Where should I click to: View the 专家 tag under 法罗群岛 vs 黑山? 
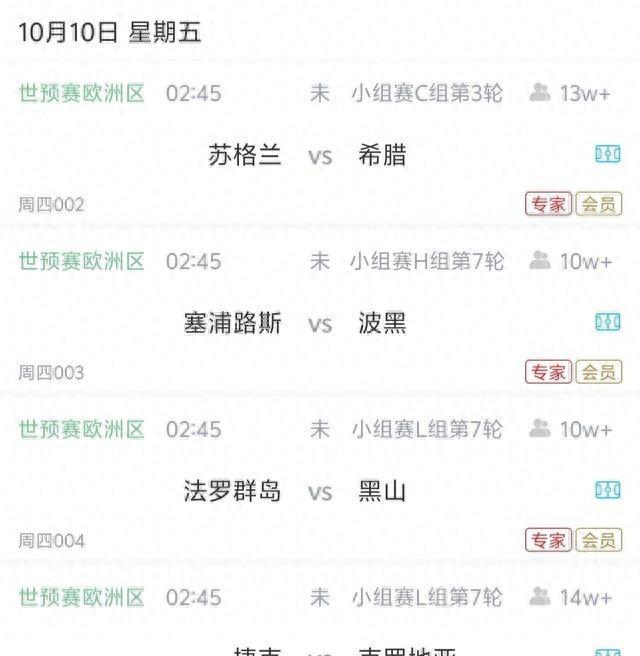pyautogui.click(x=548, y=540)
